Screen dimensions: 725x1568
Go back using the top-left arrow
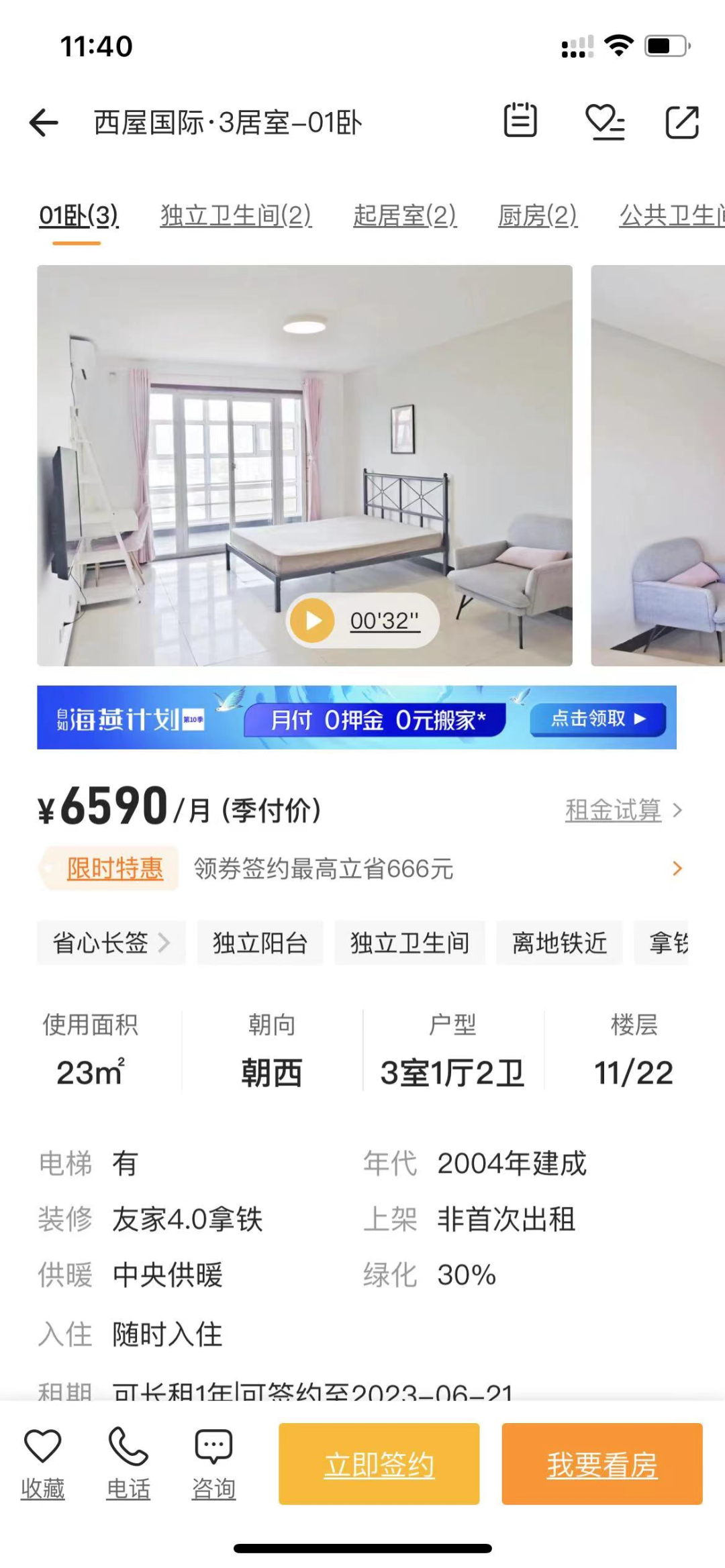44,123
